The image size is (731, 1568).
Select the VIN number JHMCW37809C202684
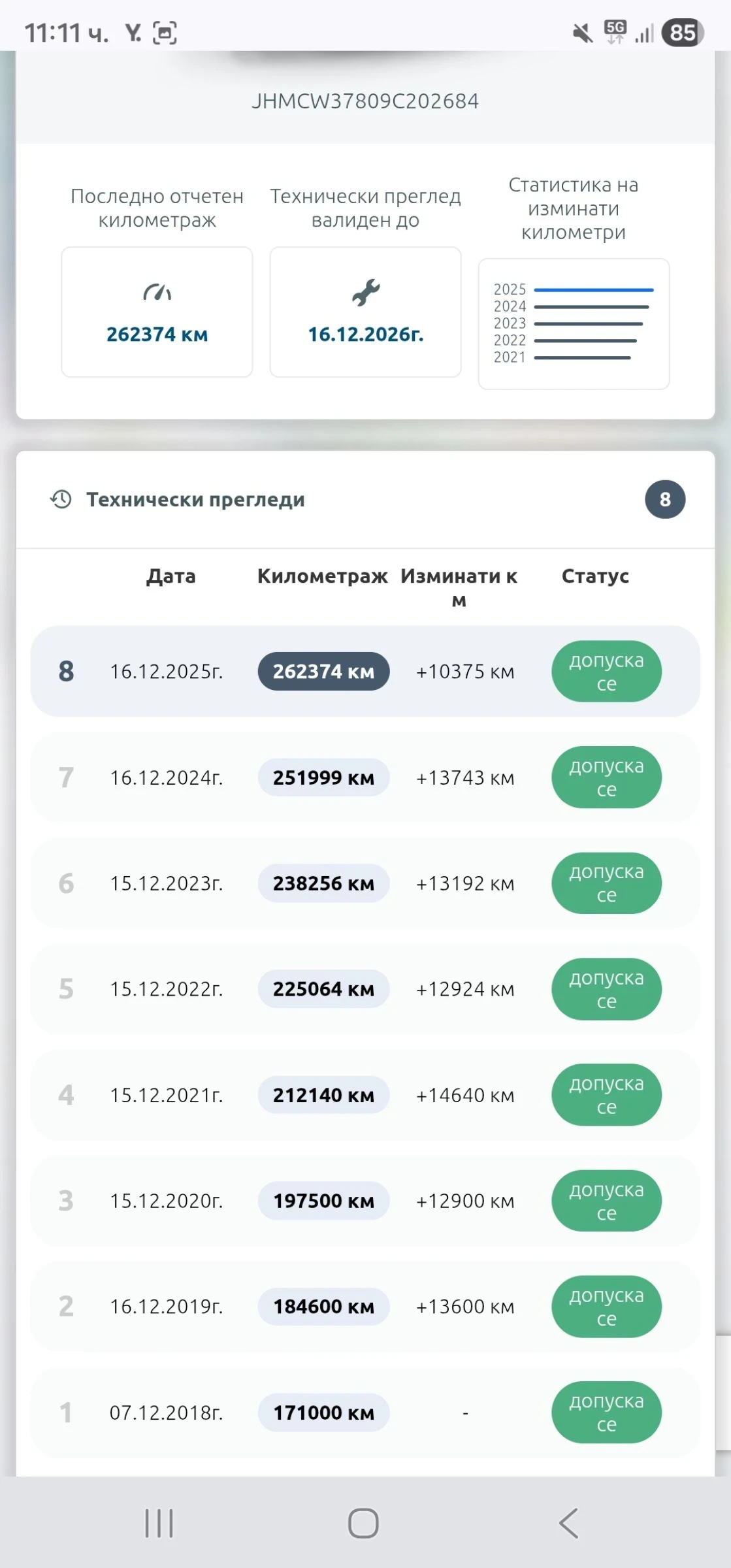click(x=365, y=101)
